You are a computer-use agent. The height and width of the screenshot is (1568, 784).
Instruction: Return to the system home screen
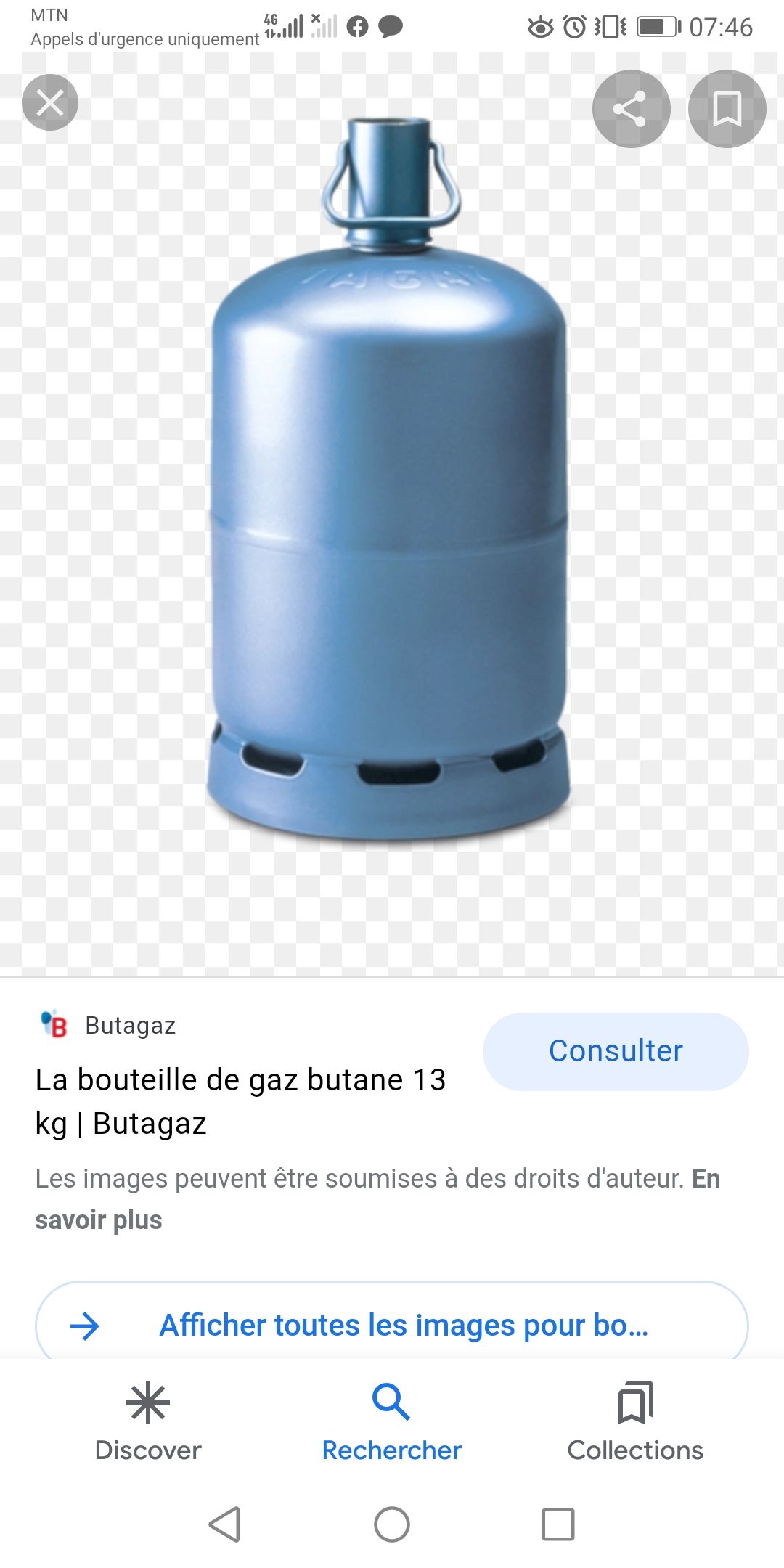392,1524
